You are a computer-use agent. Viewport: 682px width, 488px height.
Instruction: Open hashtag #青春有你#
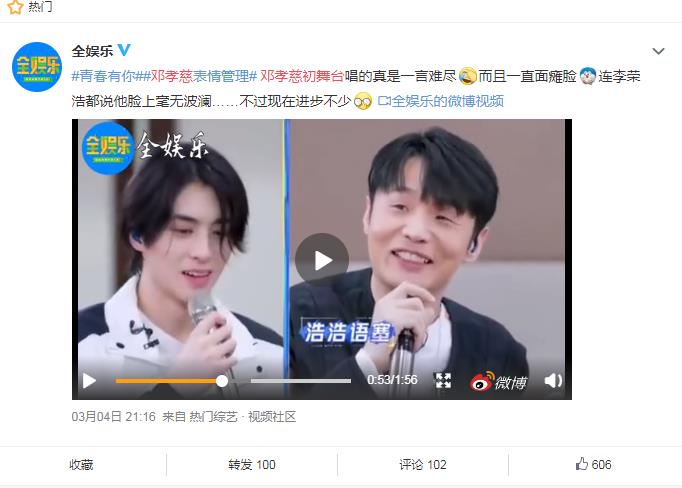pyautogui.click(x=104, y=75)
